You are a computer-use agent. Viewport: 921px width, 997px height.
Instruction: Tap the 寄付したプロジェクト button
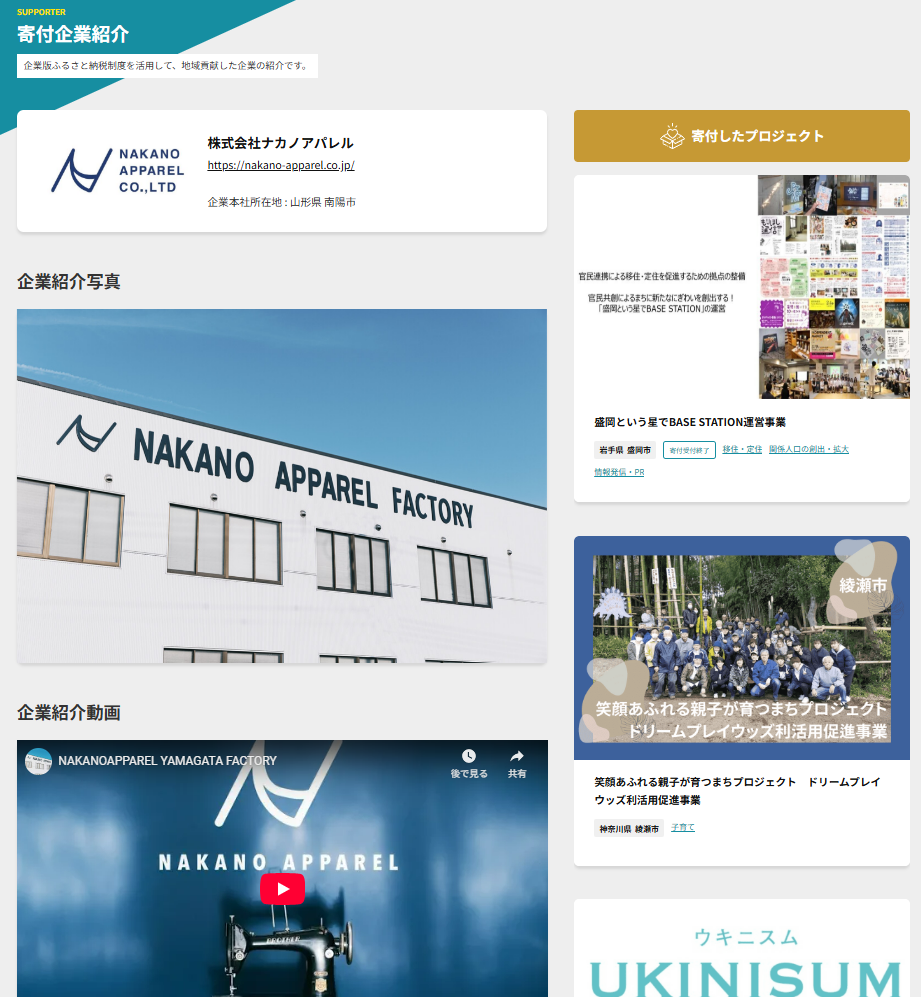point(741,136)
